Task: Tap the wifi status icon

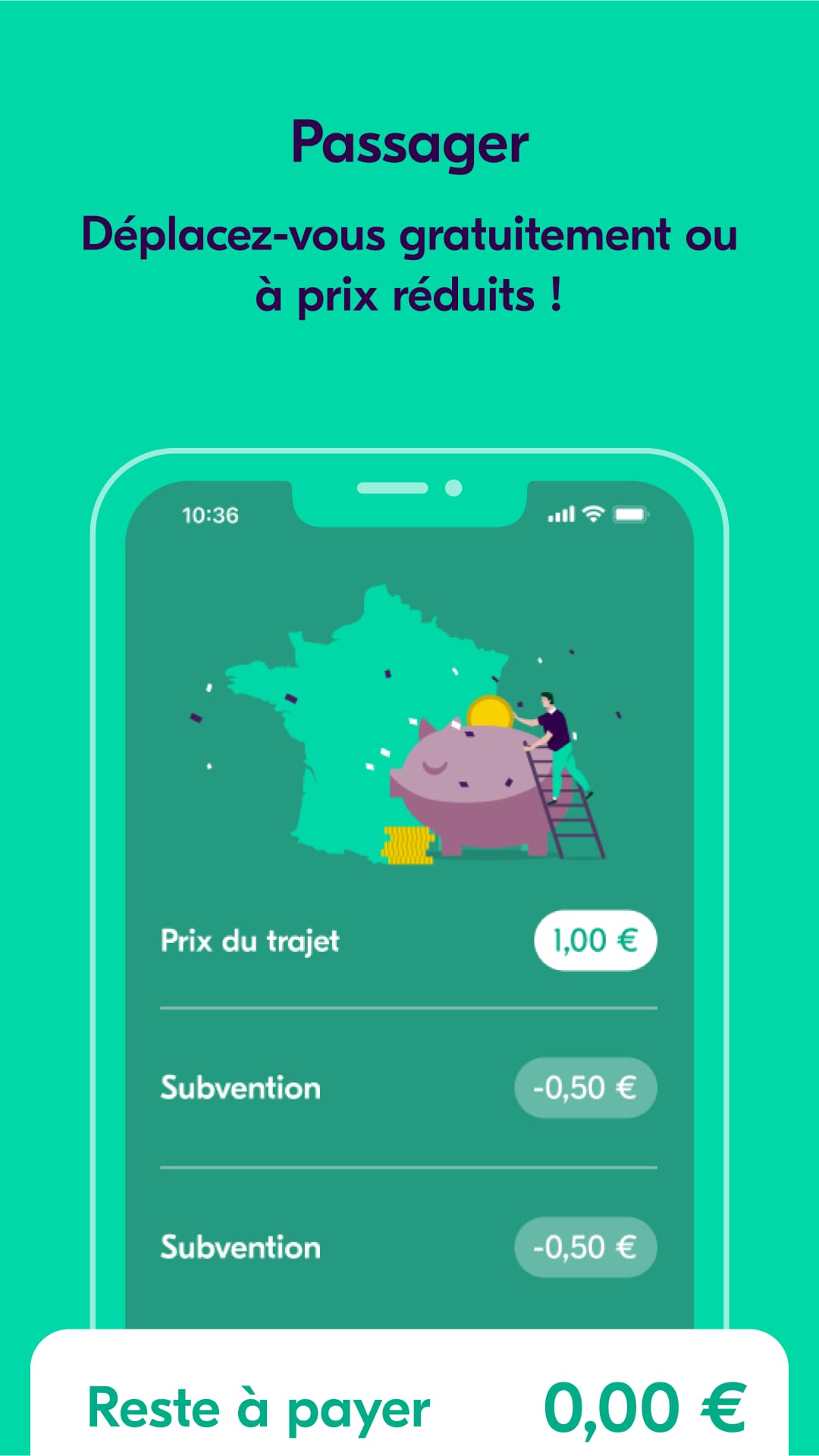Action: pyautogui.click(x=593, y=515)
